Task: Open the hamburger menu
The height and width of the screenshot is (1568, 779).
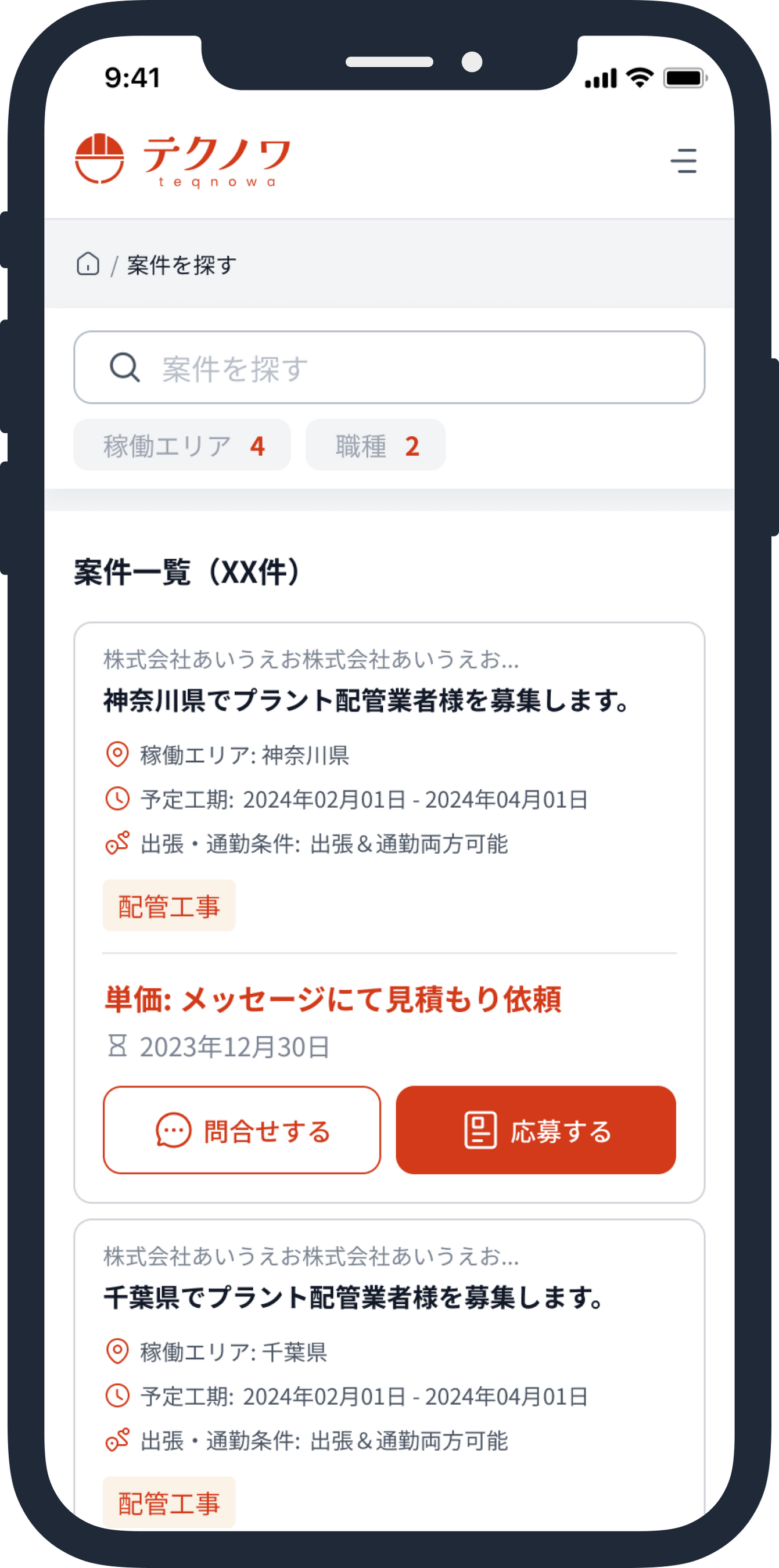Action: pos(683,161)
